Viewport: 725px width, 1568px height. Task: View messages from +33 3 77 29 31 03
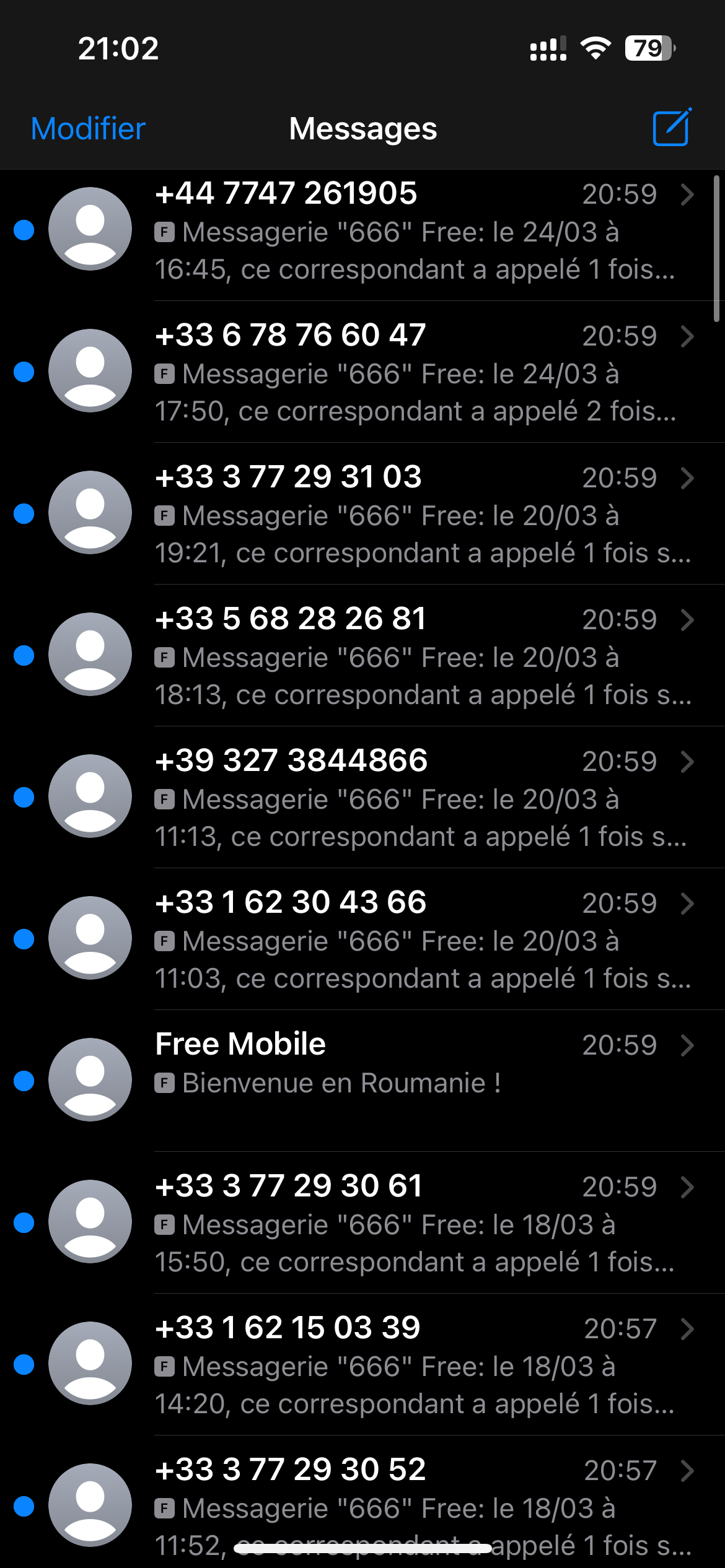pos(362,514)
